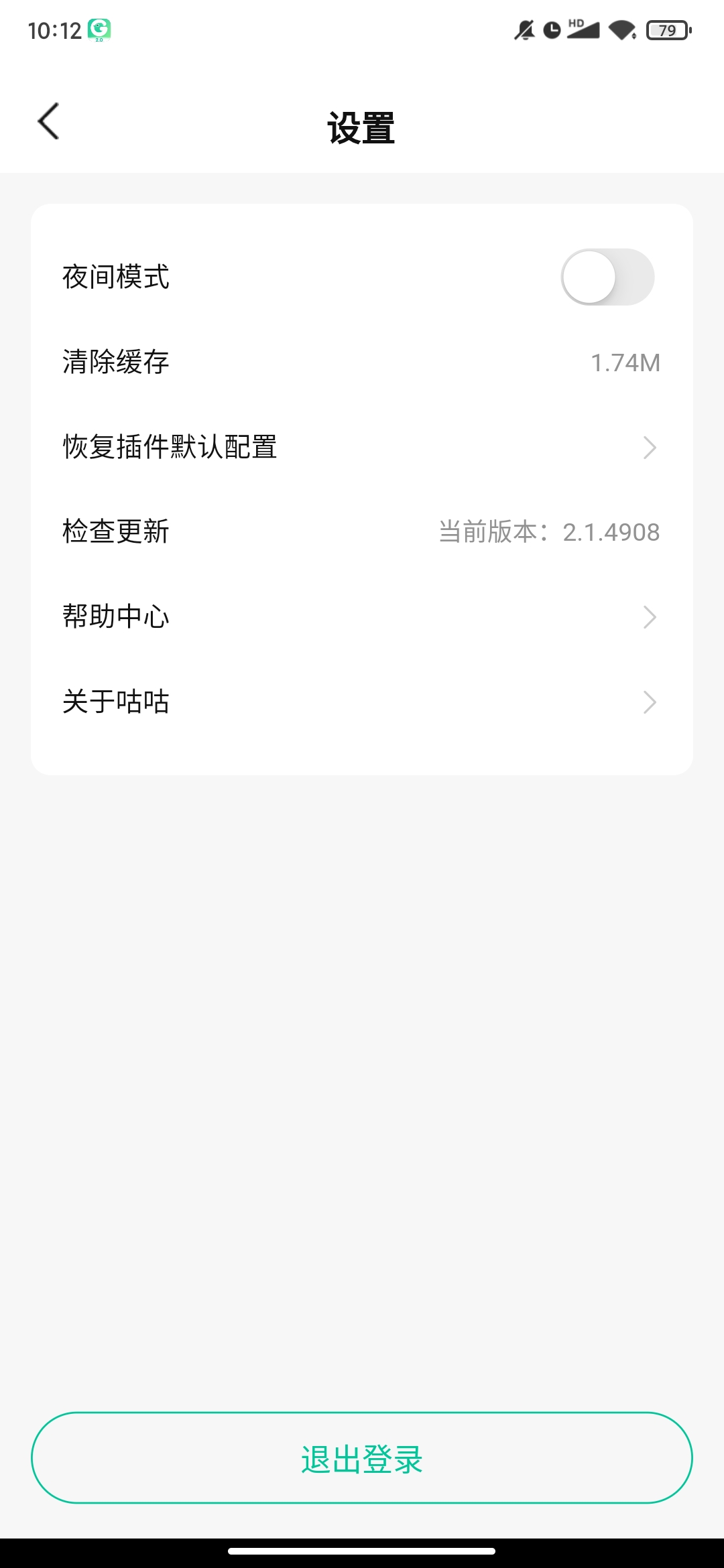Tap the battery indicator showing 79
724x1568 pixels.
tap(666, 30)
